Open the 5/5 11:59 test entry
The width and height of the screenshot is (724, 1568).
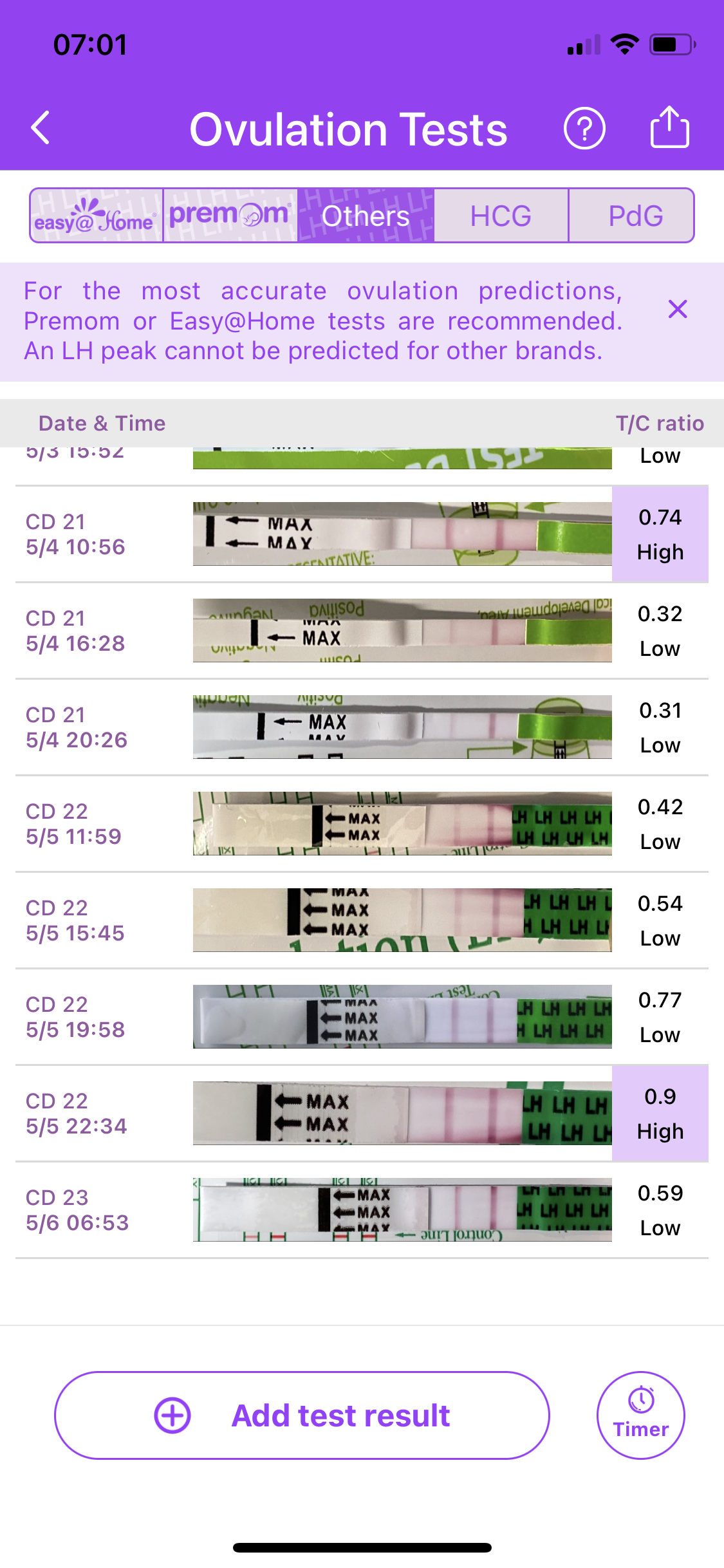point(360,824)
